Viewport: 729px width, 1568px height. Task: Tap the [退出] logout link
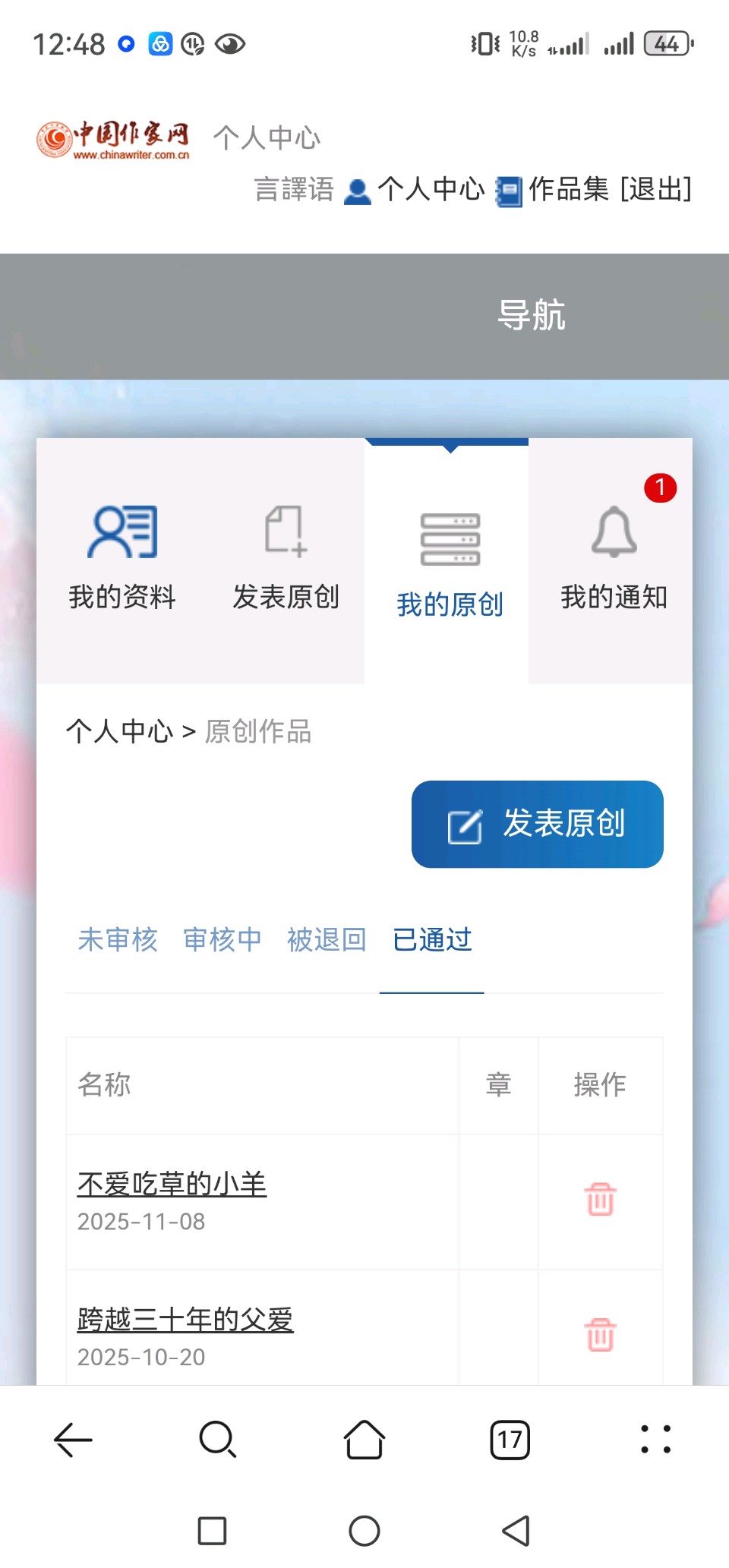click(x=656, y=189)
